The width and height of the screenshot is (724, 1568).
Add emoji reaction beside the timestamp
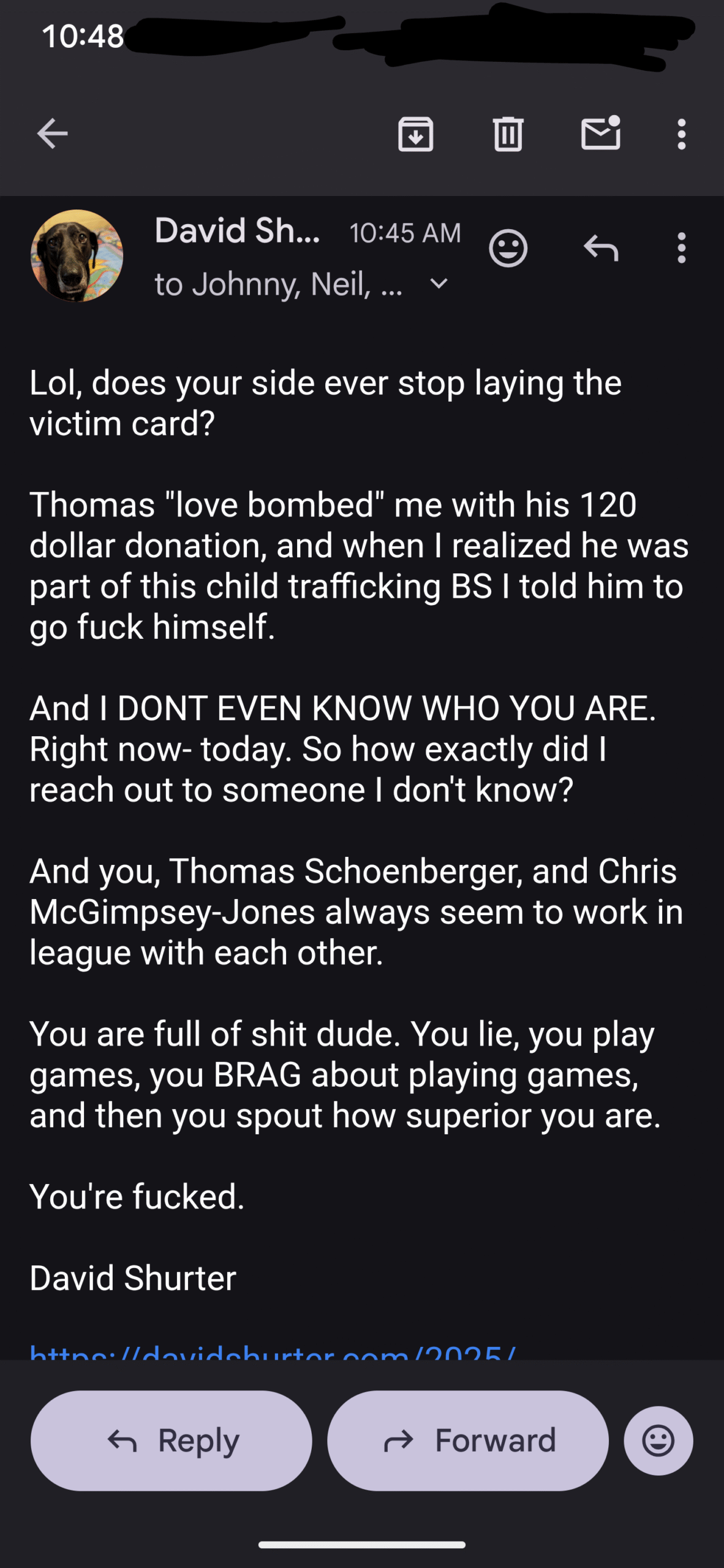[508, 248]
